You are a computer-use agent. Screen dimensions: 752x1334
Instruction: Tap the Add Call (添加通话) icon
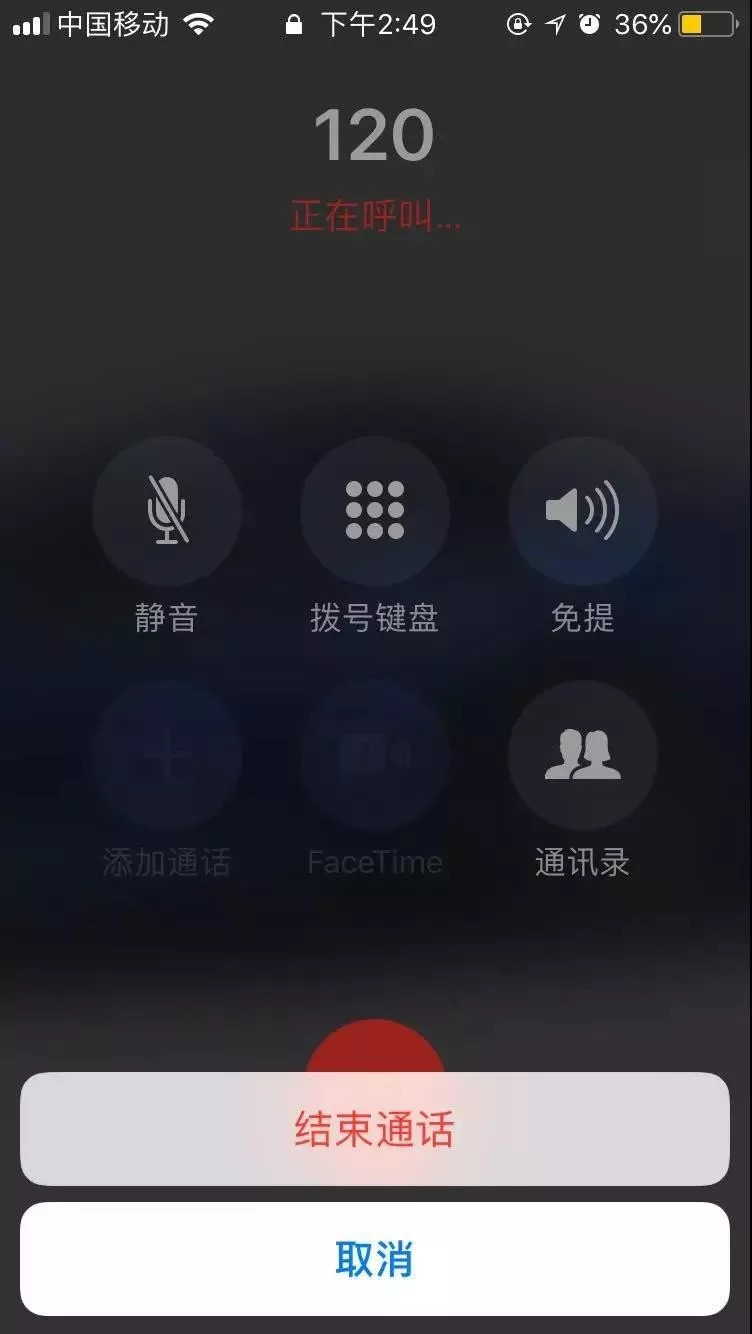tap(167, 757)
